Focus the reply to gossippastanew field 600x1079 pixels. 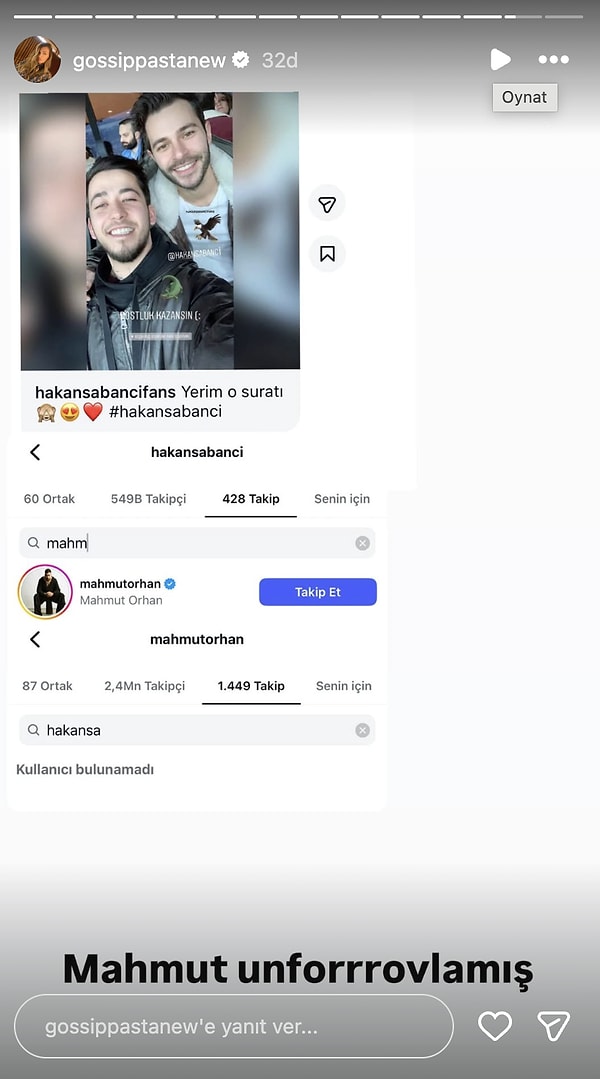(233, 1026)
